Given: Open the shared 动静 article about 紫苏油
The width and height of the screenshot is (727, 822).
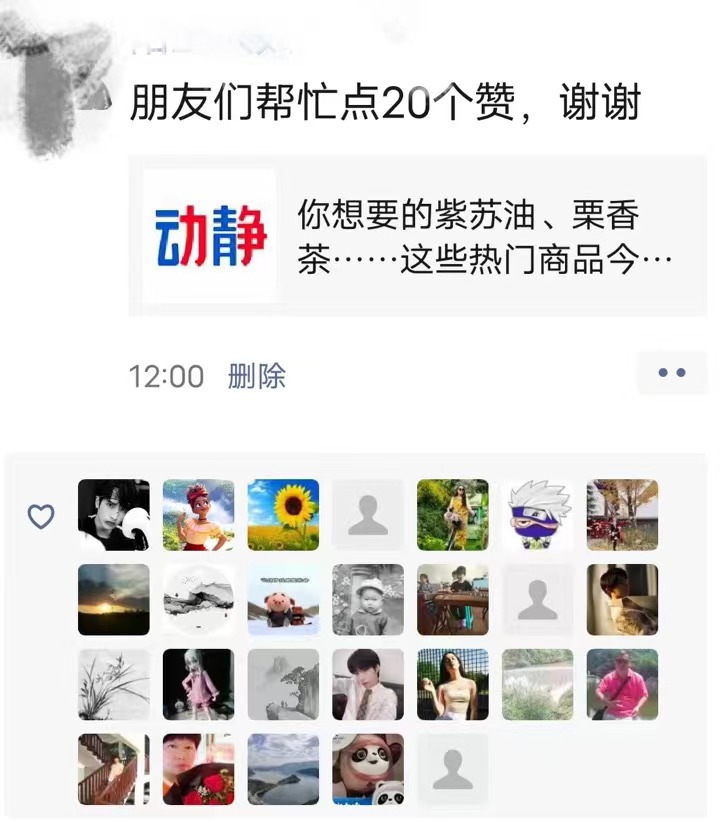Looking at the screenshot, I should [x=417, y=237].
